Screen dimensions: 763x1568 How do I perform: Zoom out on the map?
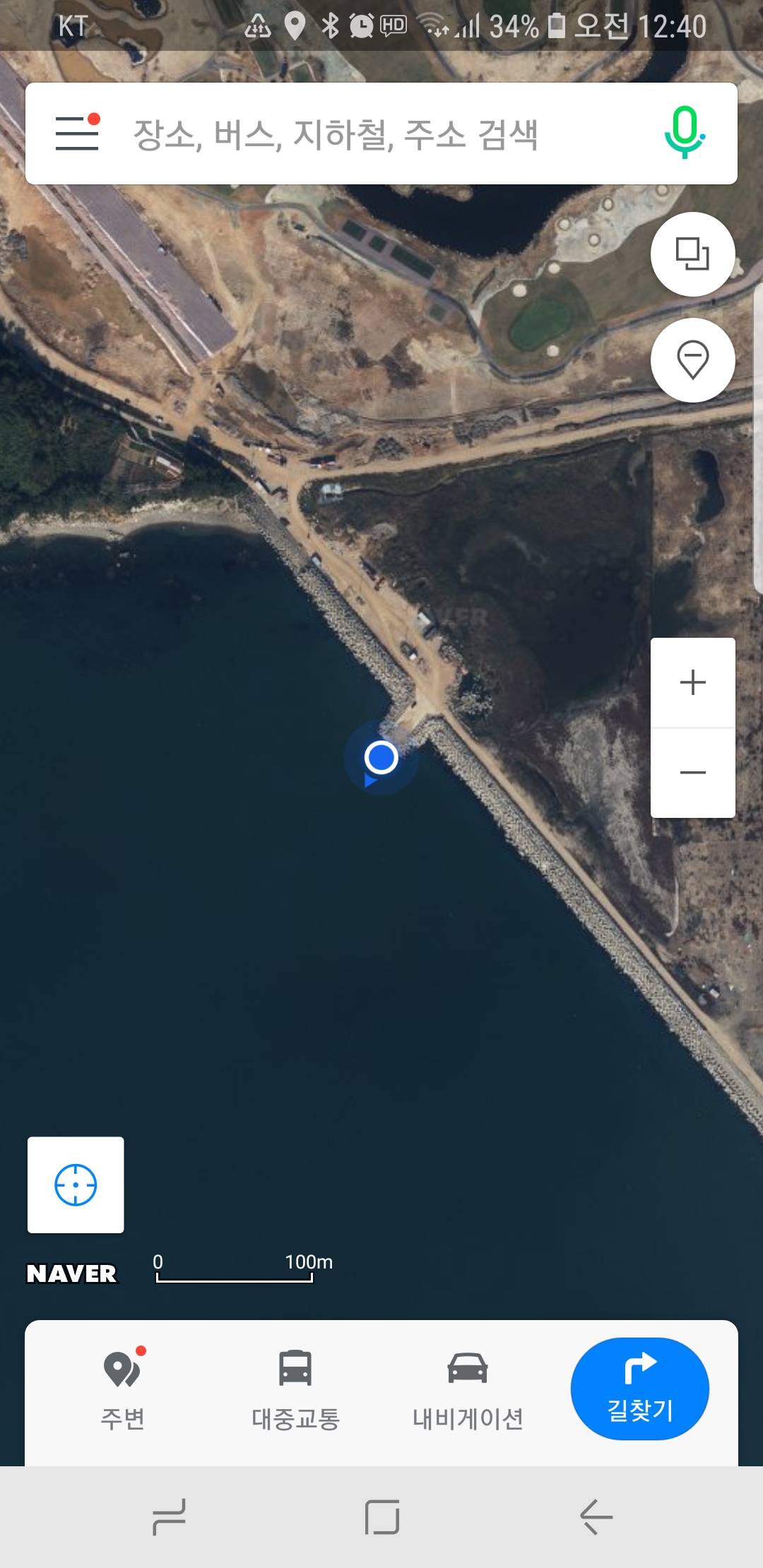(x=692, y=773)
